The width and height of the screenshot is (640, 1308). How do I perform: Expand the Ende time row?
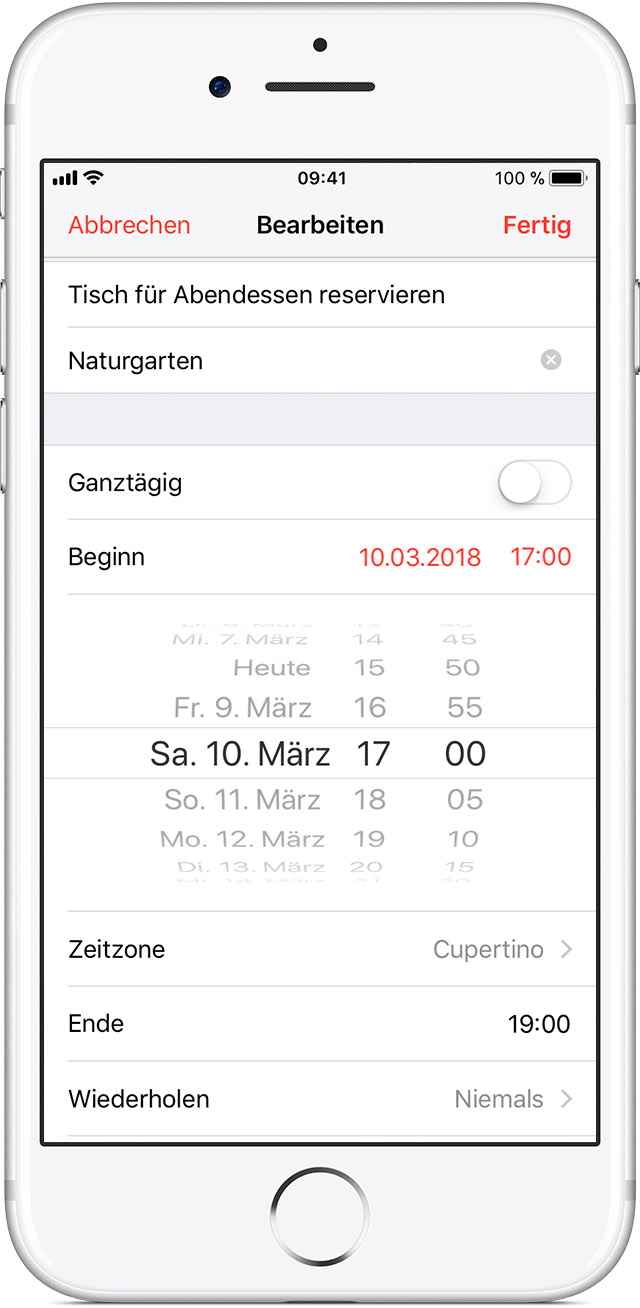320,1024
